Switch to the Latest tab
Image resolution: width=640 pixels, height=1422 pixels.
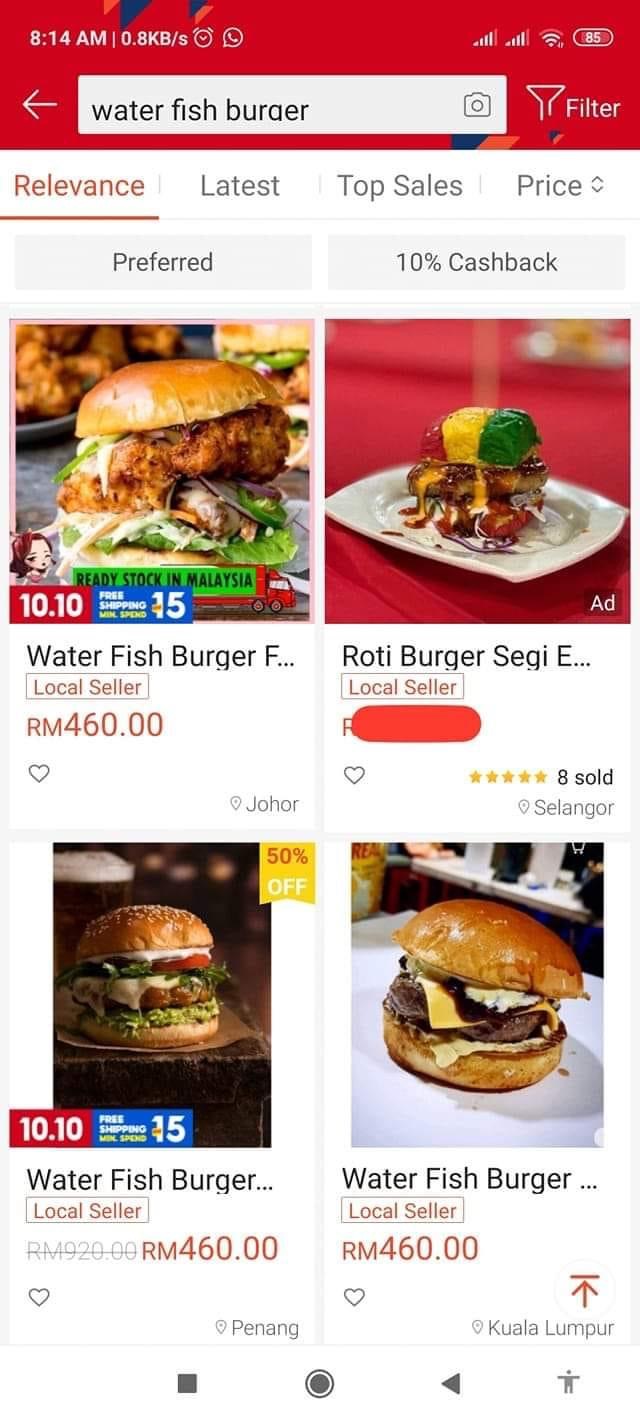pos(240,186)
